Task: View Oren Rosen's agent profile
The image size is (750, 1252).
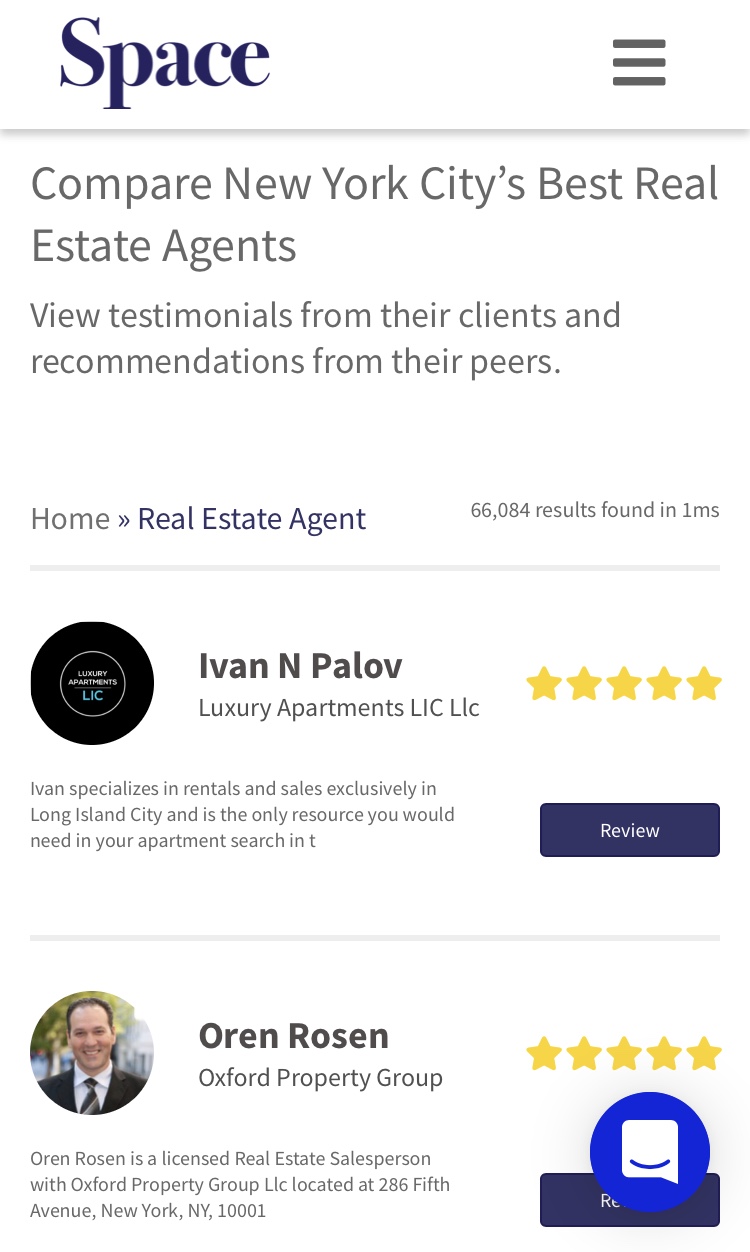Action: click(x=293, y=1035)
